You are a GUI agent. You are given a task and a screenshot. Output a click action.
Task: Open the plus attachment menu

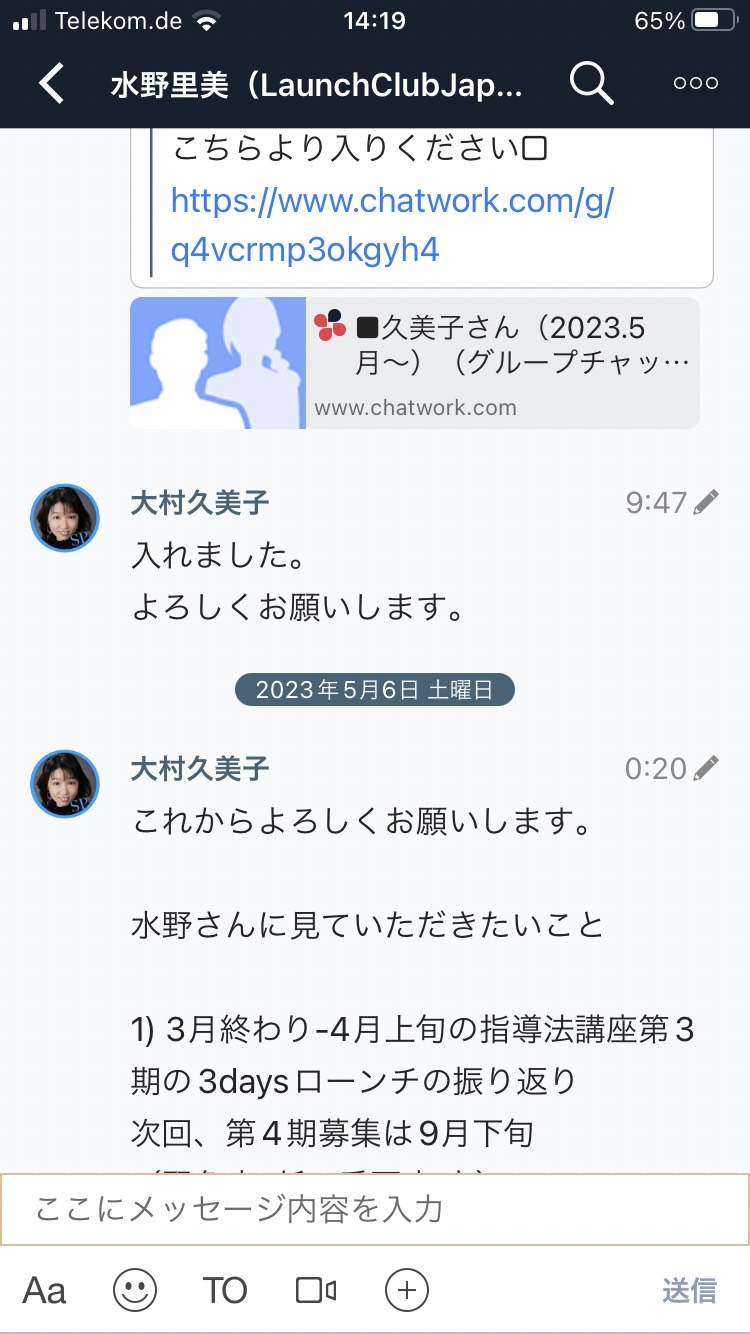pos(406,1291)
